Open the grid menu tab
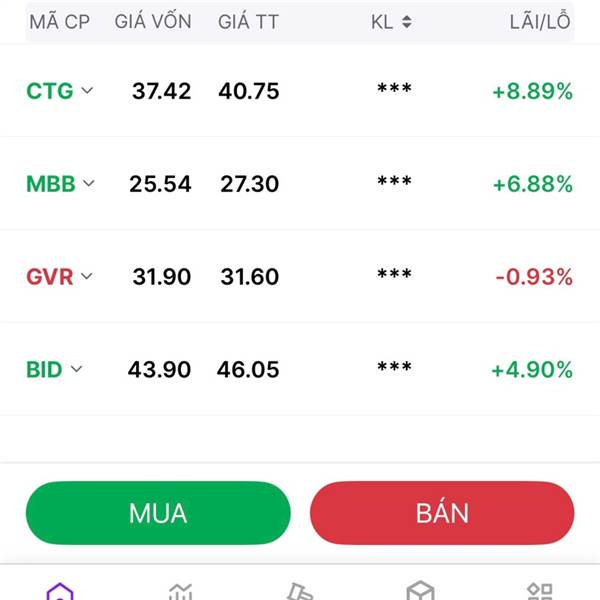600x600 pixels. pyautogui.click(x=540, y=592)
